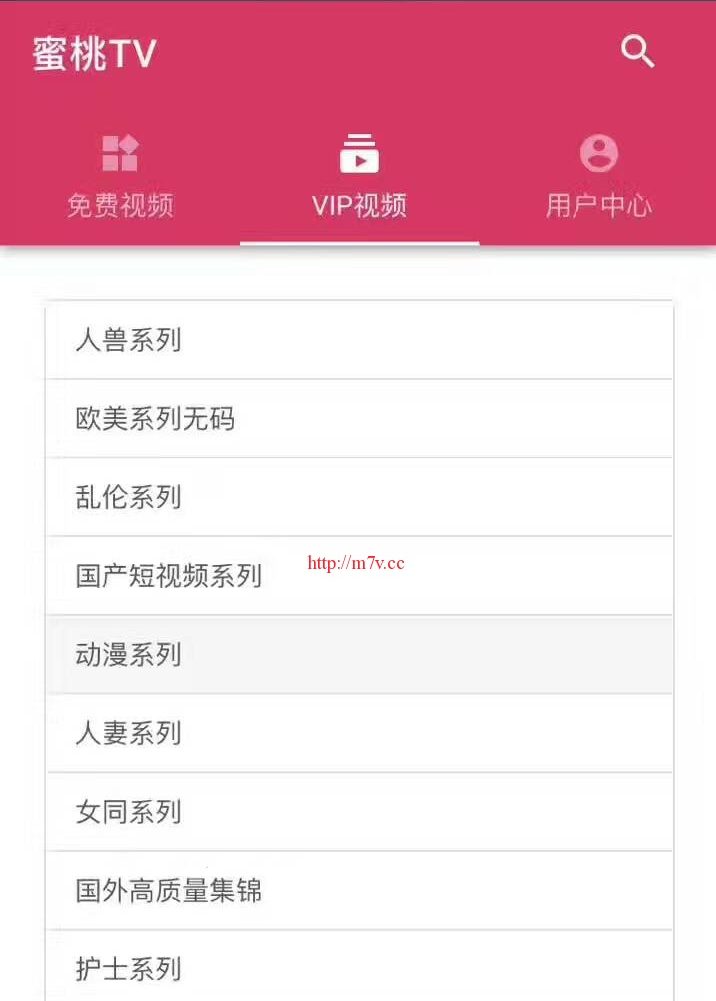Open the 人兽系列 category row
This screenshot has width=716, height=1001.
coord(359,340)
